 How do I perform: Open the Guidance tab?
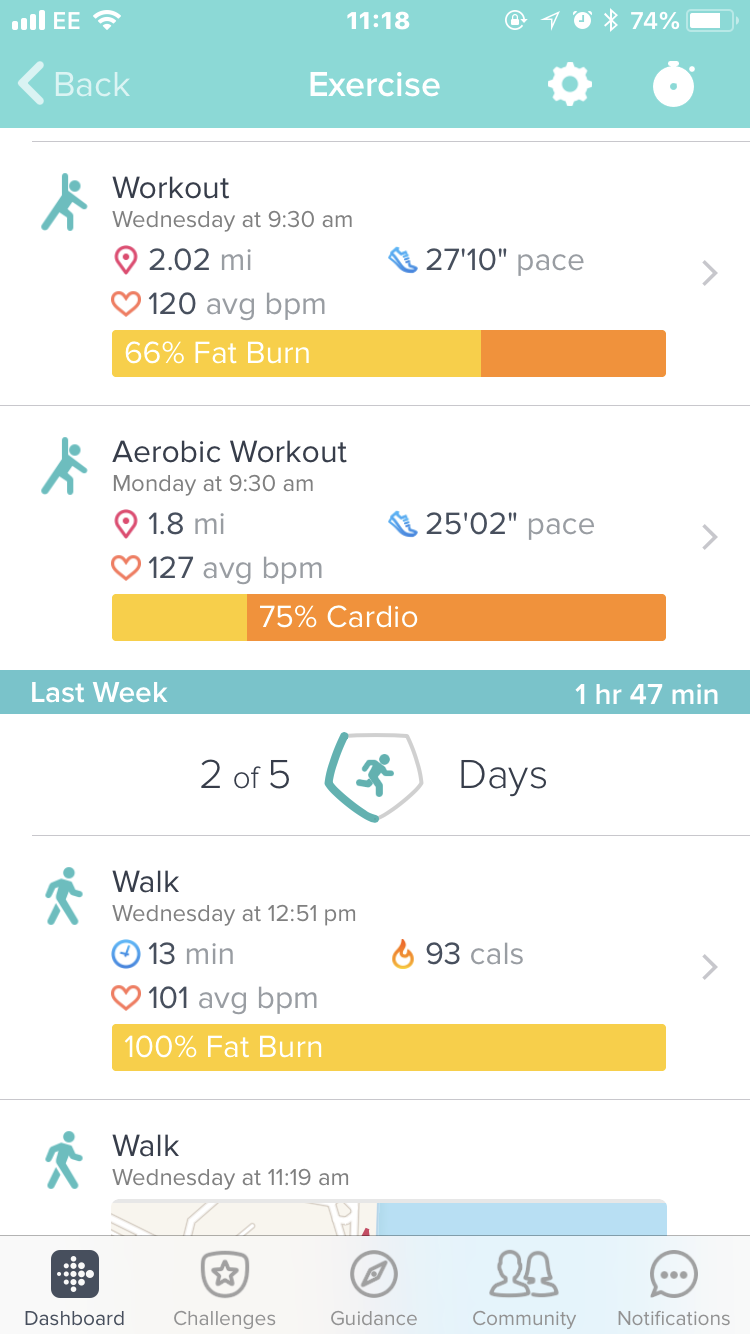pyautogui.click(x=374, y=1288)
